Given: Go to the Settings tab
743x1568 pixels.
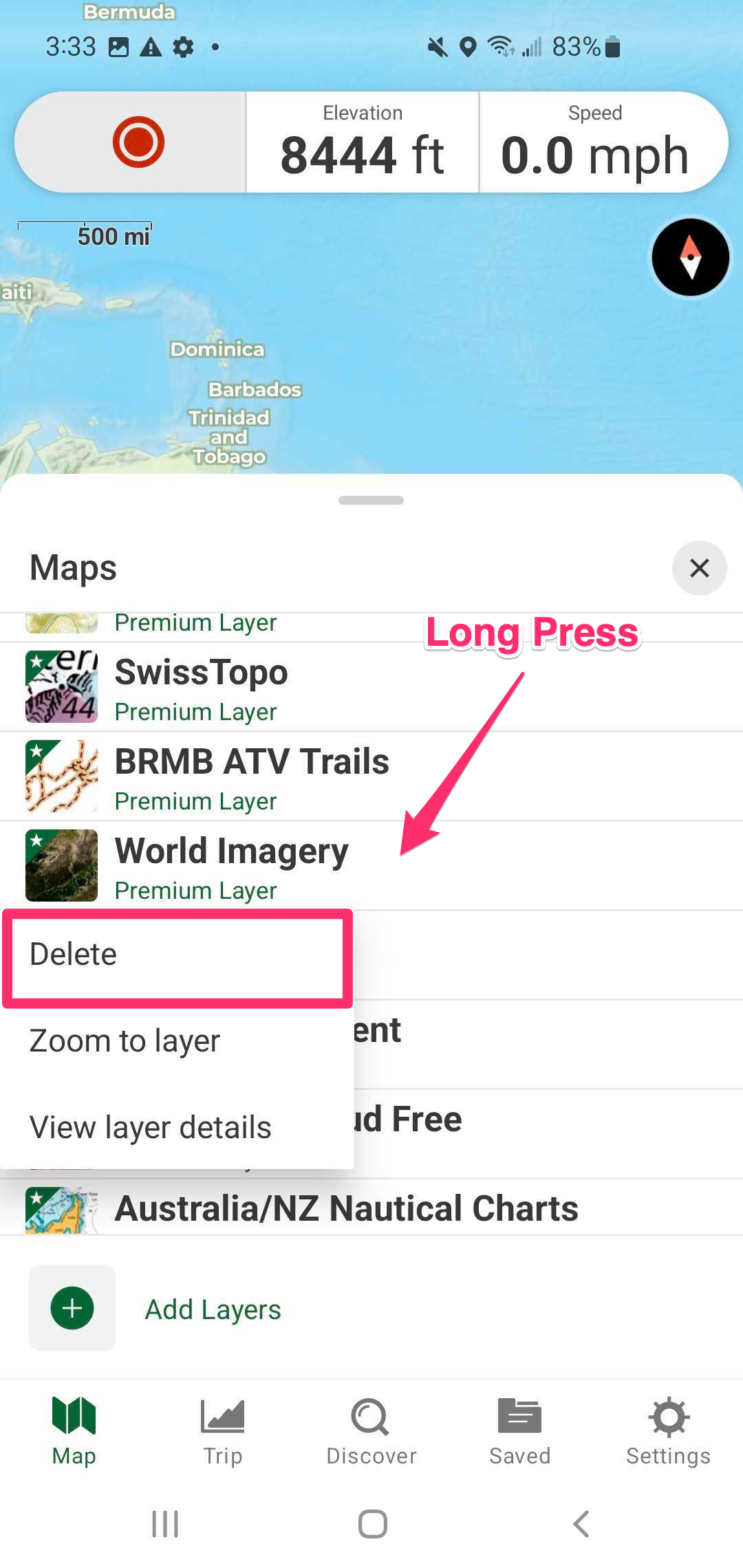Looking at the screenshot, I should pyautogui.click(x=668, y=1430).
